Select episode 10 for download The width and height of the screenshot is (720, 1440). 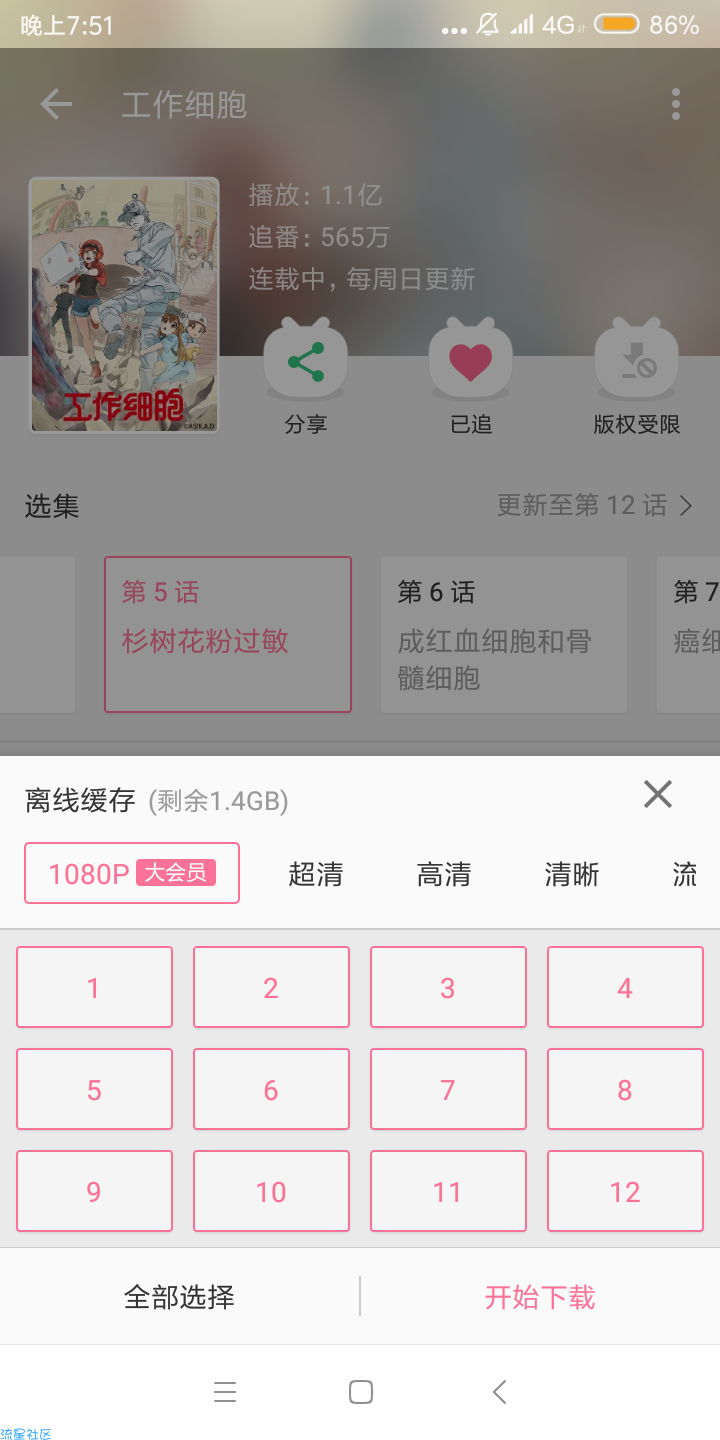(x=271, y=1191)
